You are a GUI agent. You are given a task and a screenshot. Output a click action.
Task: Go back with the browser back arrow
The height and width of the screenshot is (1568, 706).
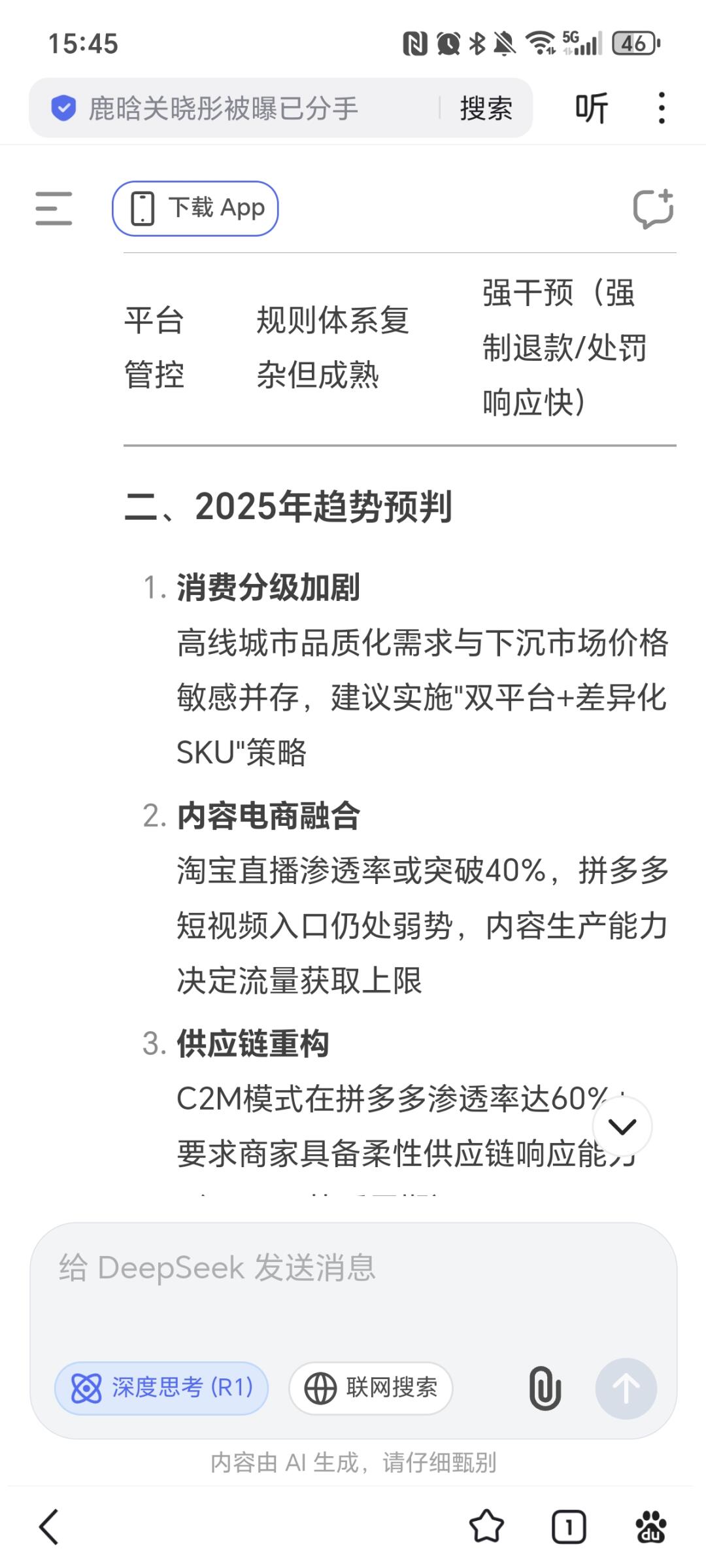49,1527
